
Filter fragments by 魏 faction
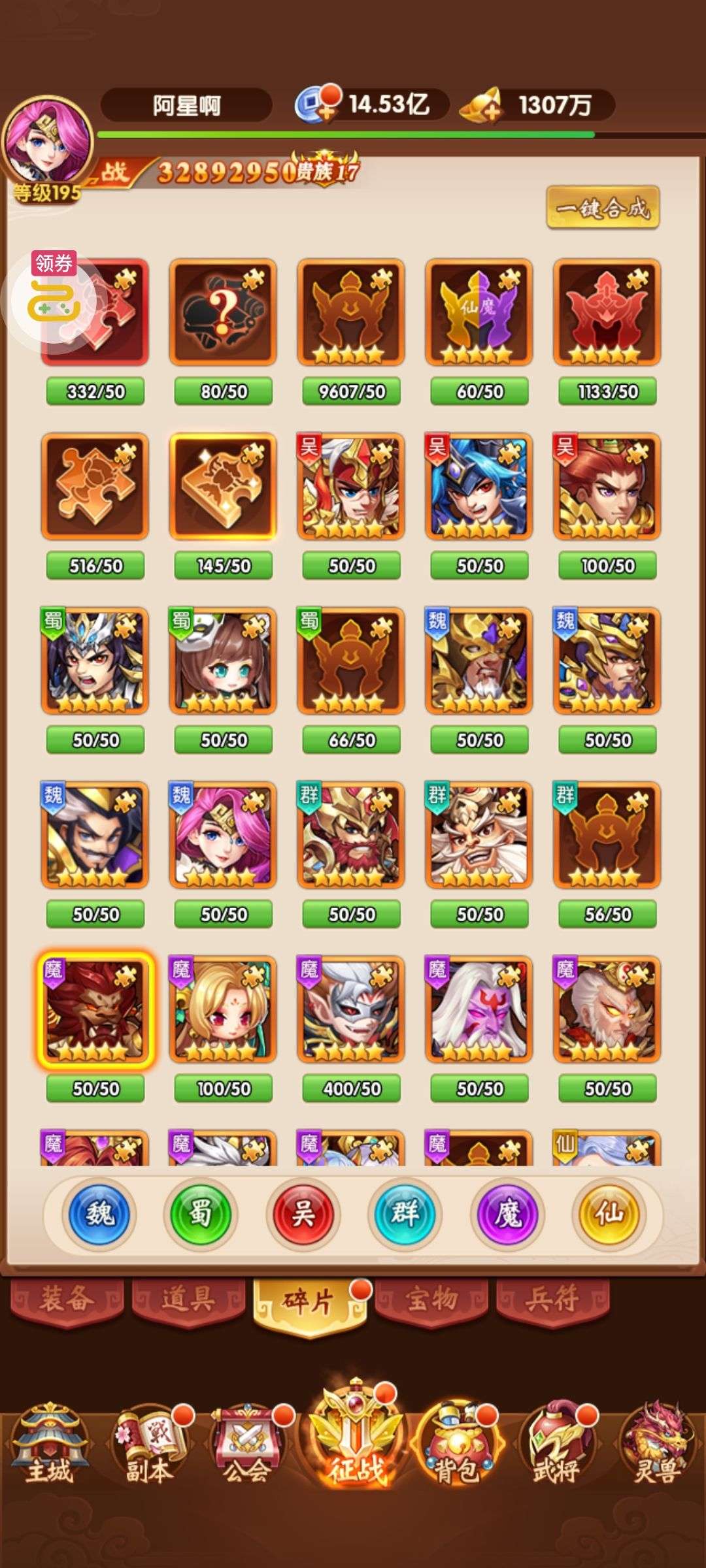pos(99,1215)
